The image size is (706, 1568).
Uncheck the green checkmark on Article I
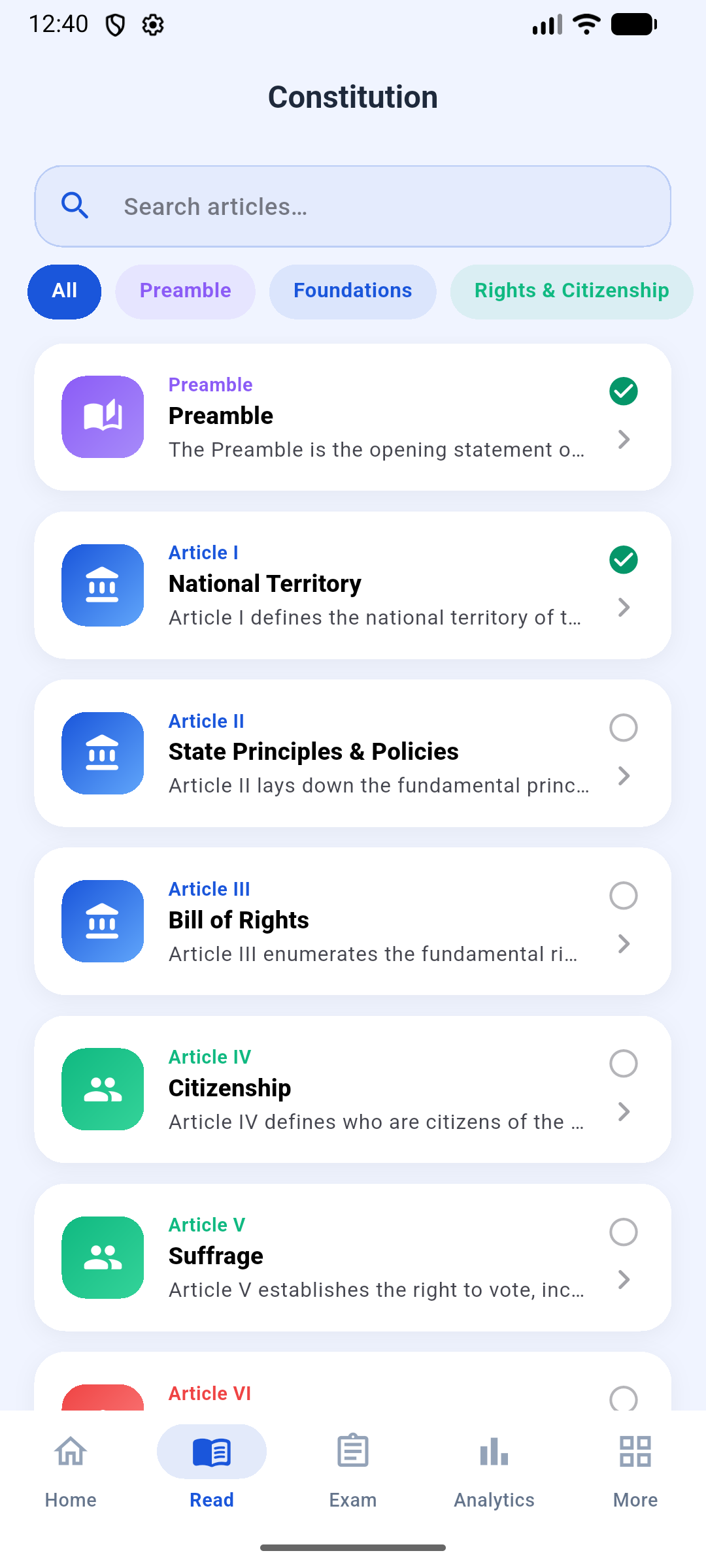click(x=623, y=560)
